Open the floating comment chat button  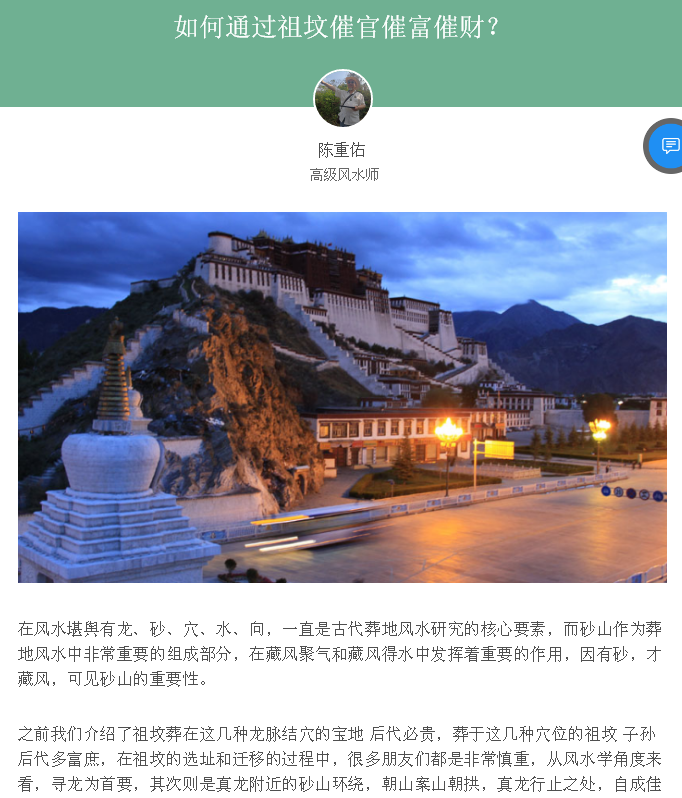point(668,146)
